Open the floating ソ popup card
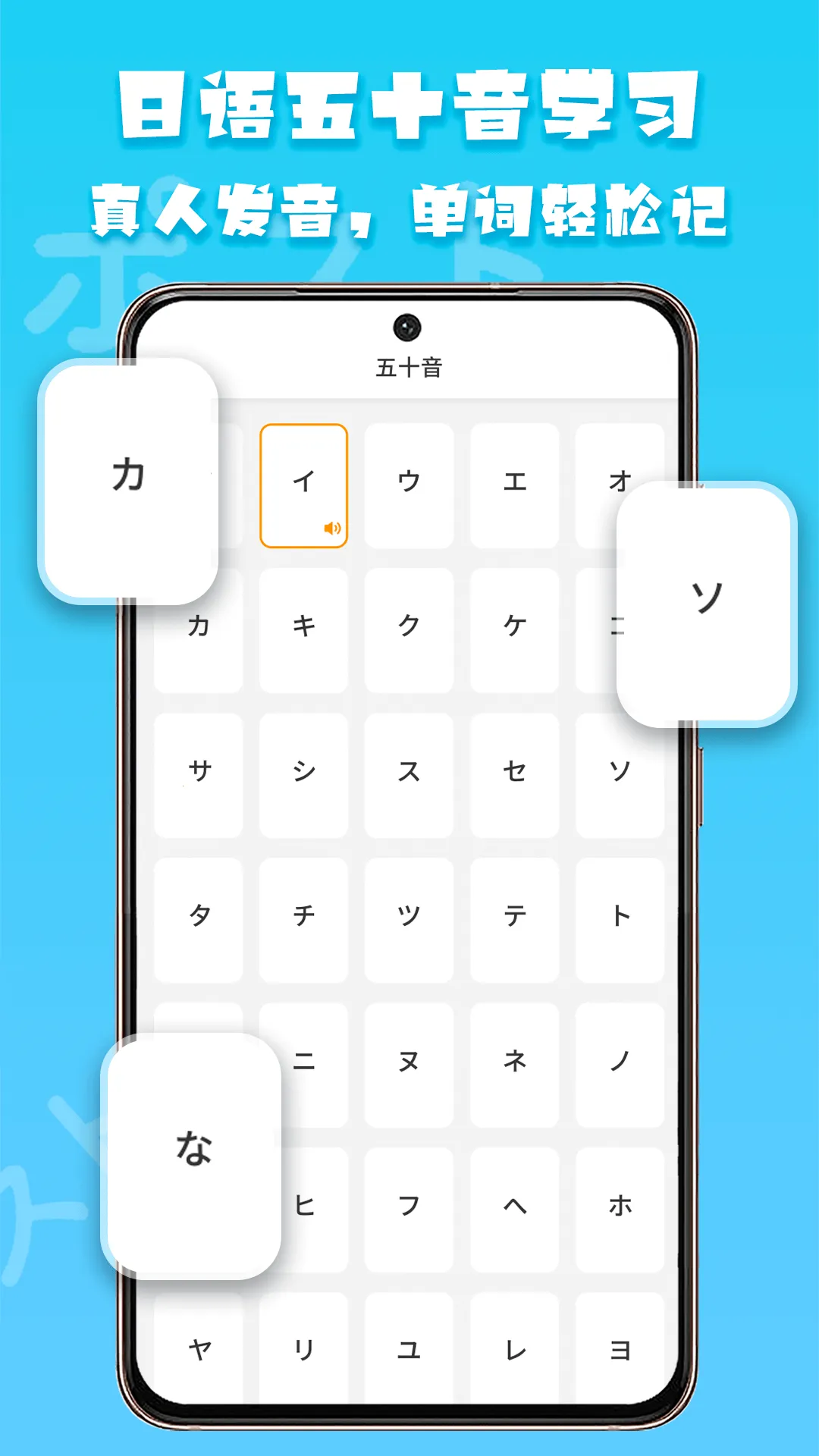Viewport: 819px width, 1456px height. tap(705, 599)
